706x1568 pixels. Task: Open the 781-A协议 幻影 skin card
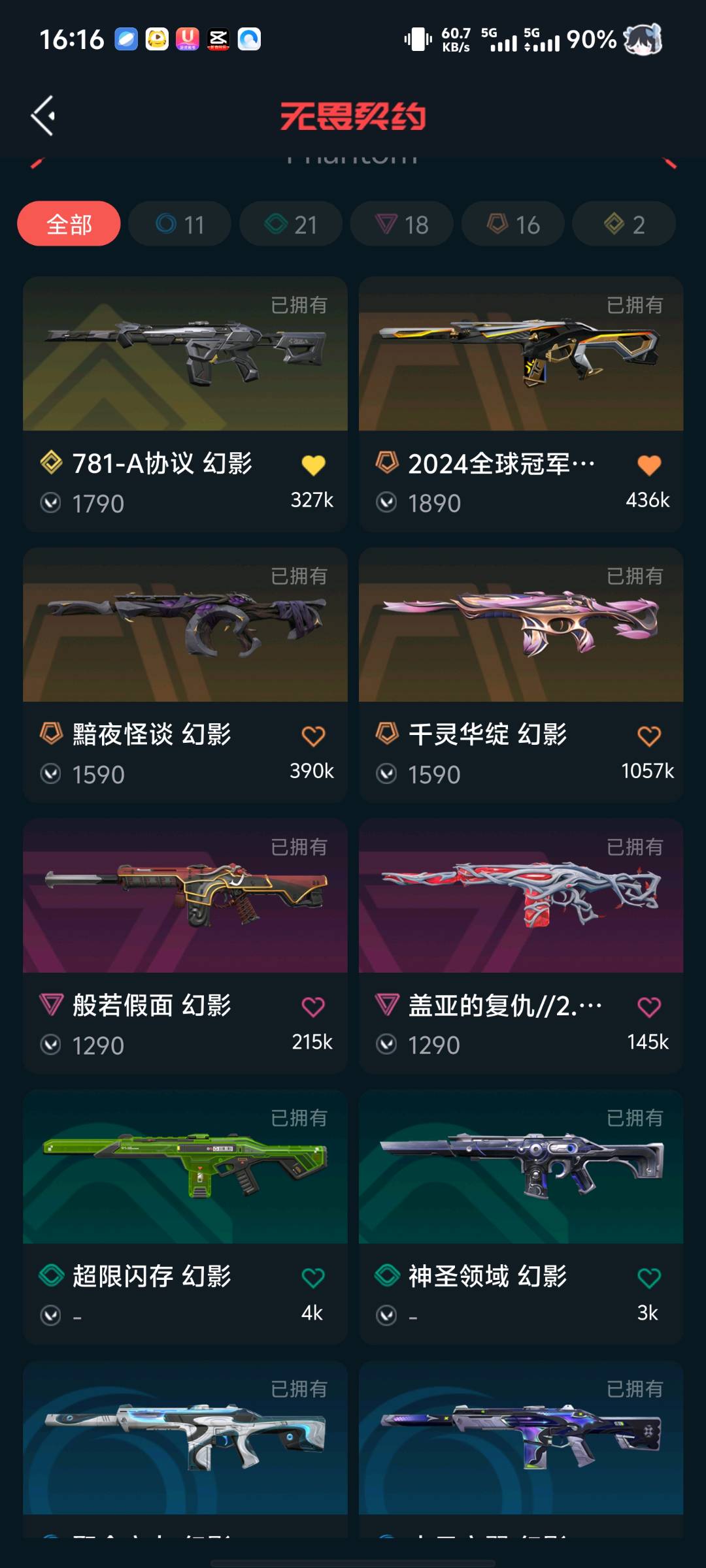pos(185,366)
